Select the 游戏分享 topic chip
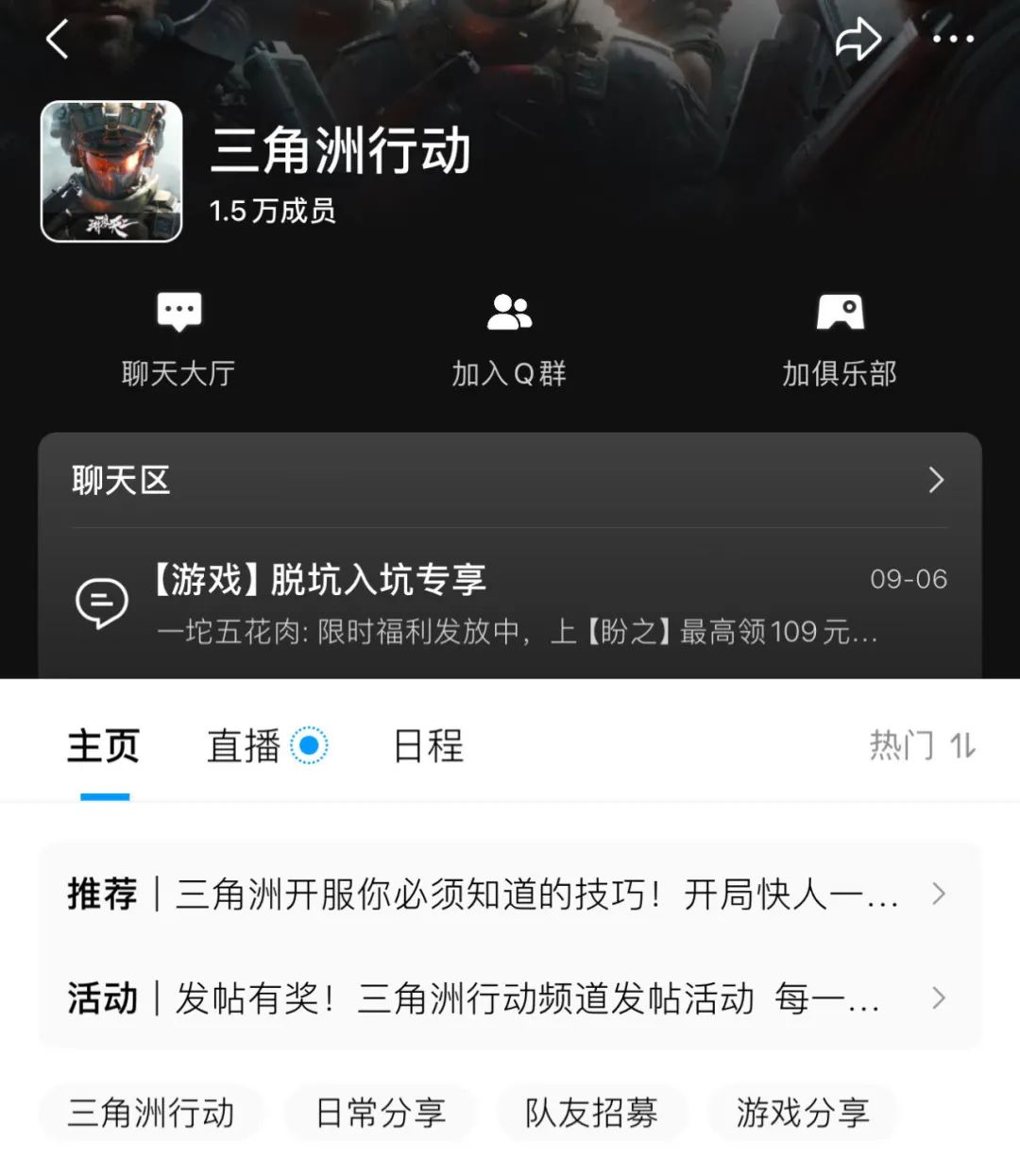Viewport: 1020px width, 1176px height. tap(803, 1113)
